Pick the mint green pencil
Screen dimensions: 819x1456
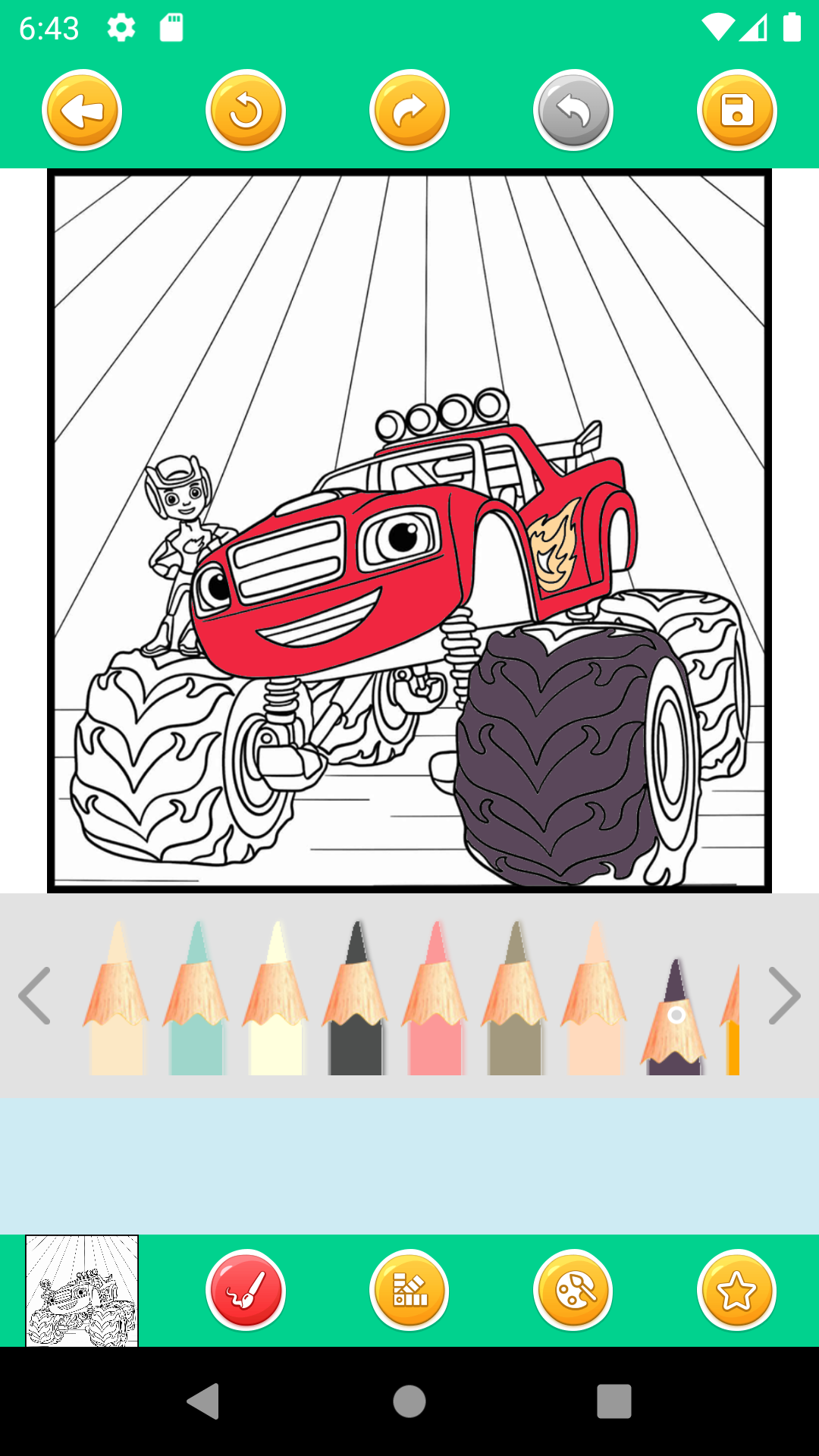pyautogui.click(x=197, y=1009)
